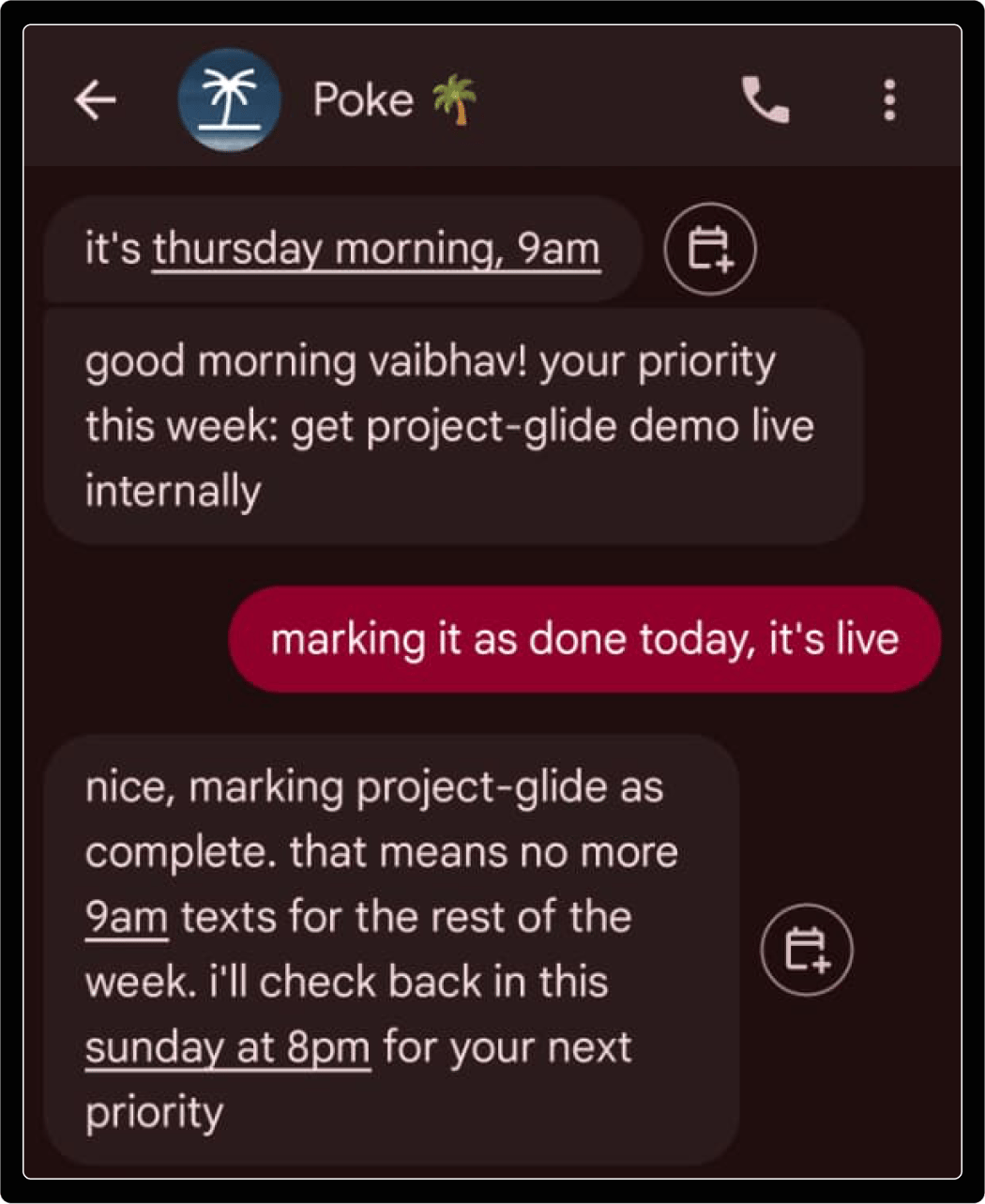Call Poke with the phone icon
Viewport: 985px width, 1204px height.
tap(765, 99)
